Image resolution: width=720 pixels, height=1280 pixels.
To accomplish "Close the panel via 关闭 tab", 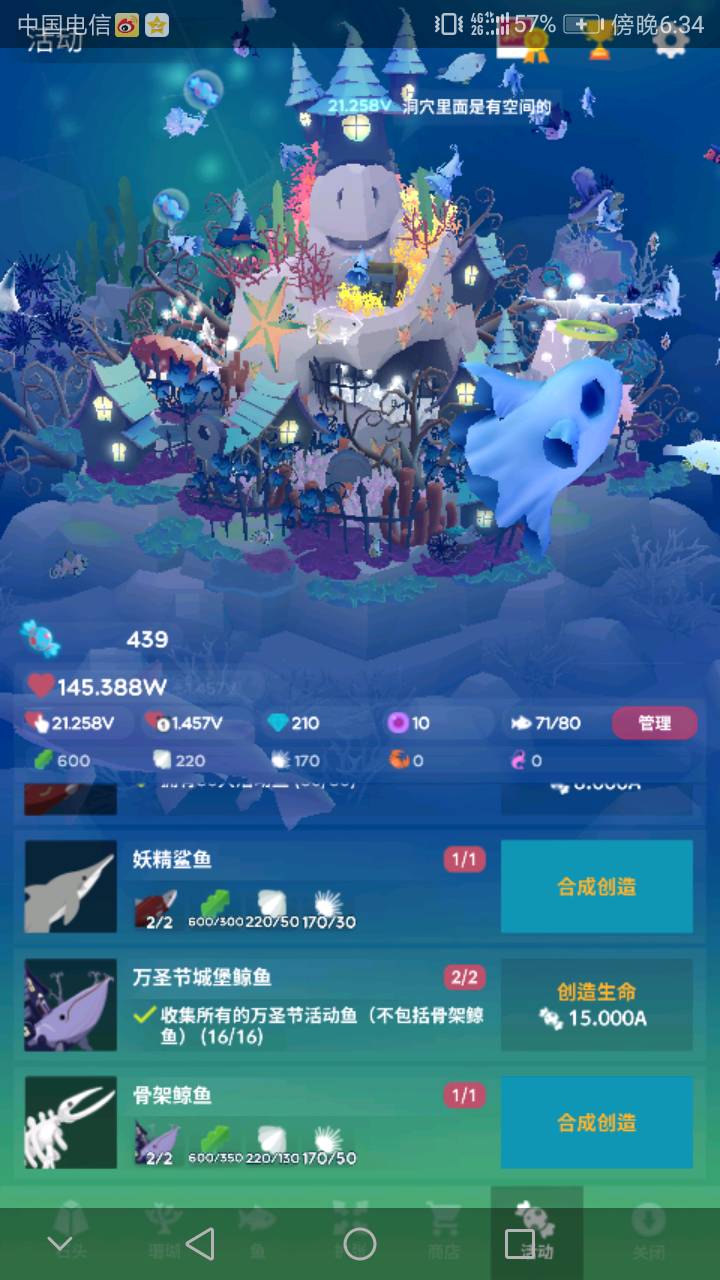I will 649,1230.
